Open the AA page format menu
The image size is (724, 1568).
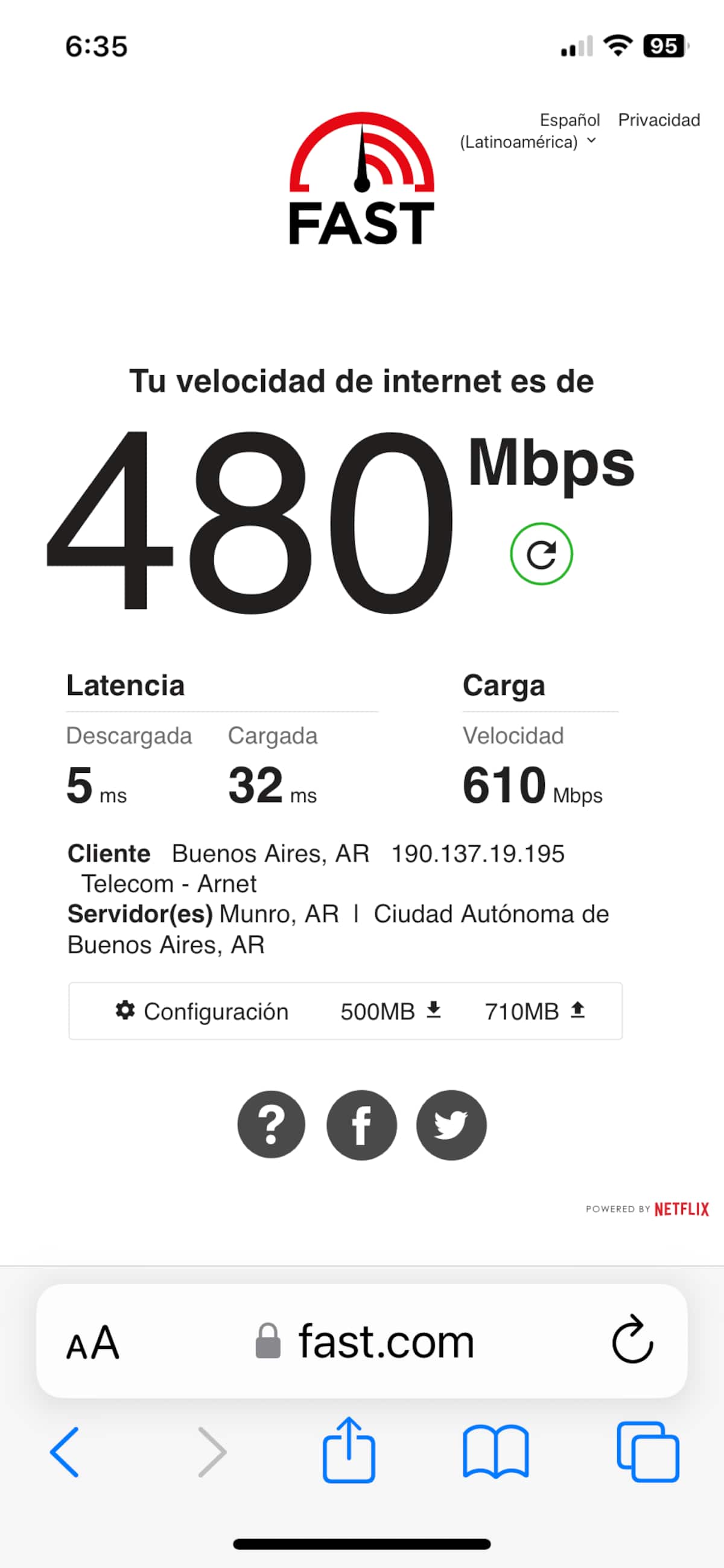coord(92,1342)
